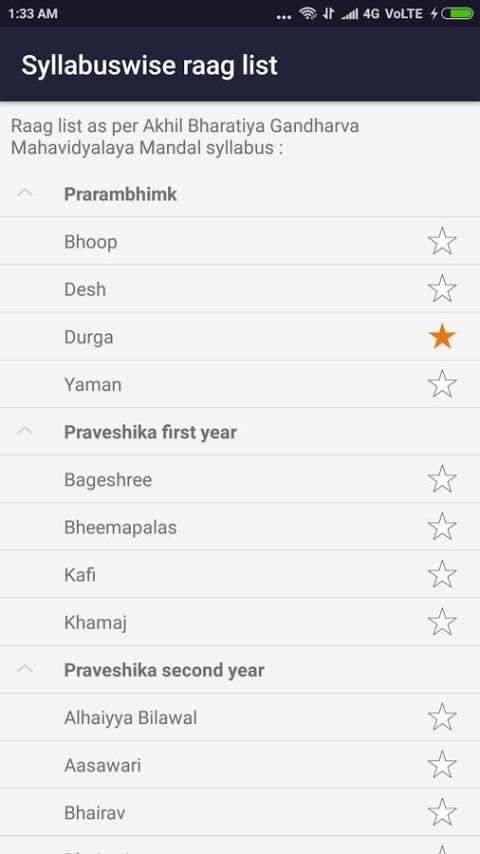Open Alhaiyya Bilawal raag
Viewport: 480px width, 854px height.
pos(240,717)
